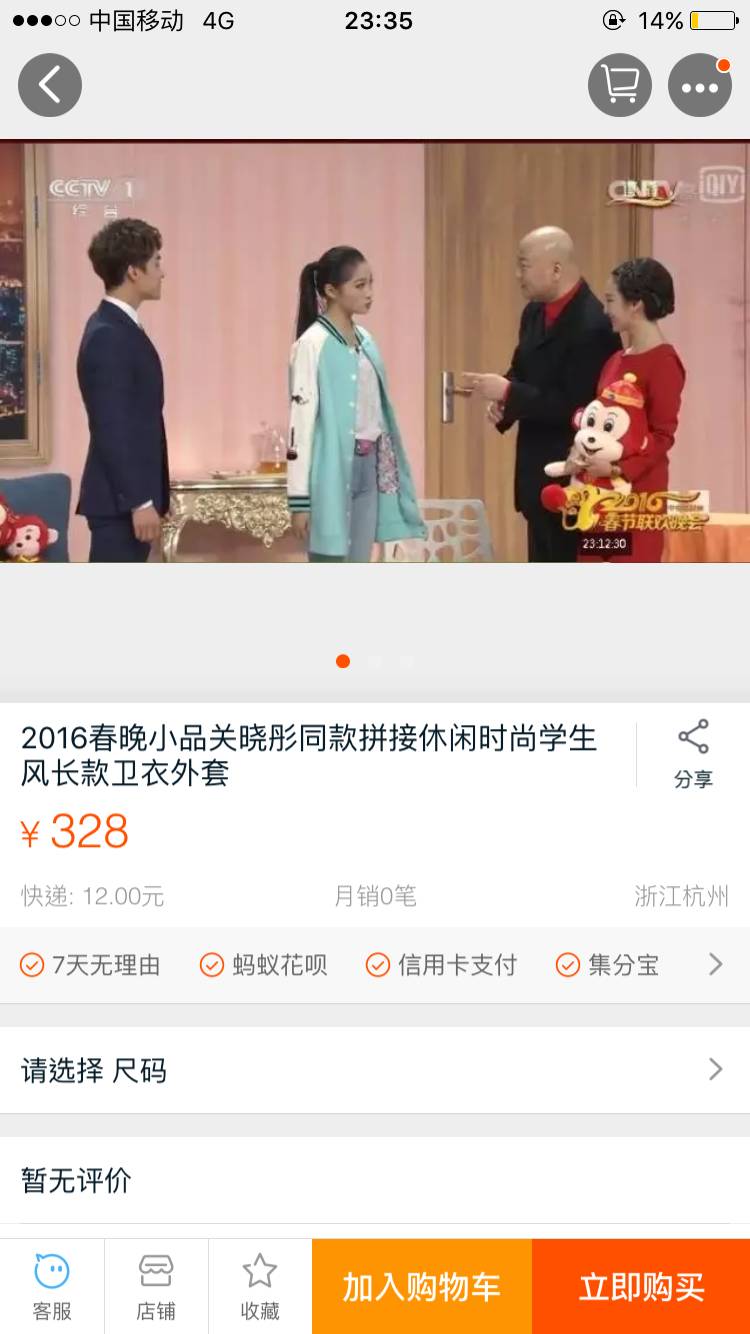Go back using the arrow button
This screenshot has height=1334, width=750.
(x=49, y=85)
